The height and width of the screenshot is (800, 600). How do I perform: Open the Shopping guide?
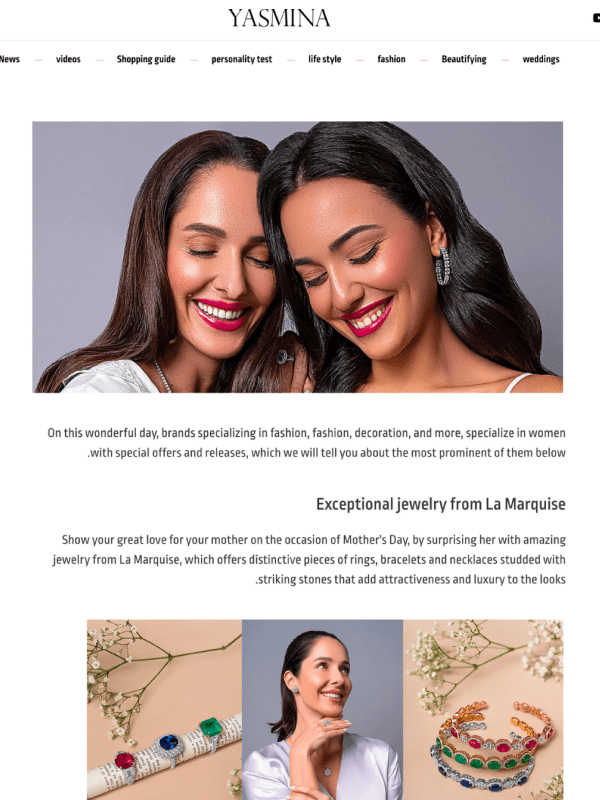tap(146, 59)
